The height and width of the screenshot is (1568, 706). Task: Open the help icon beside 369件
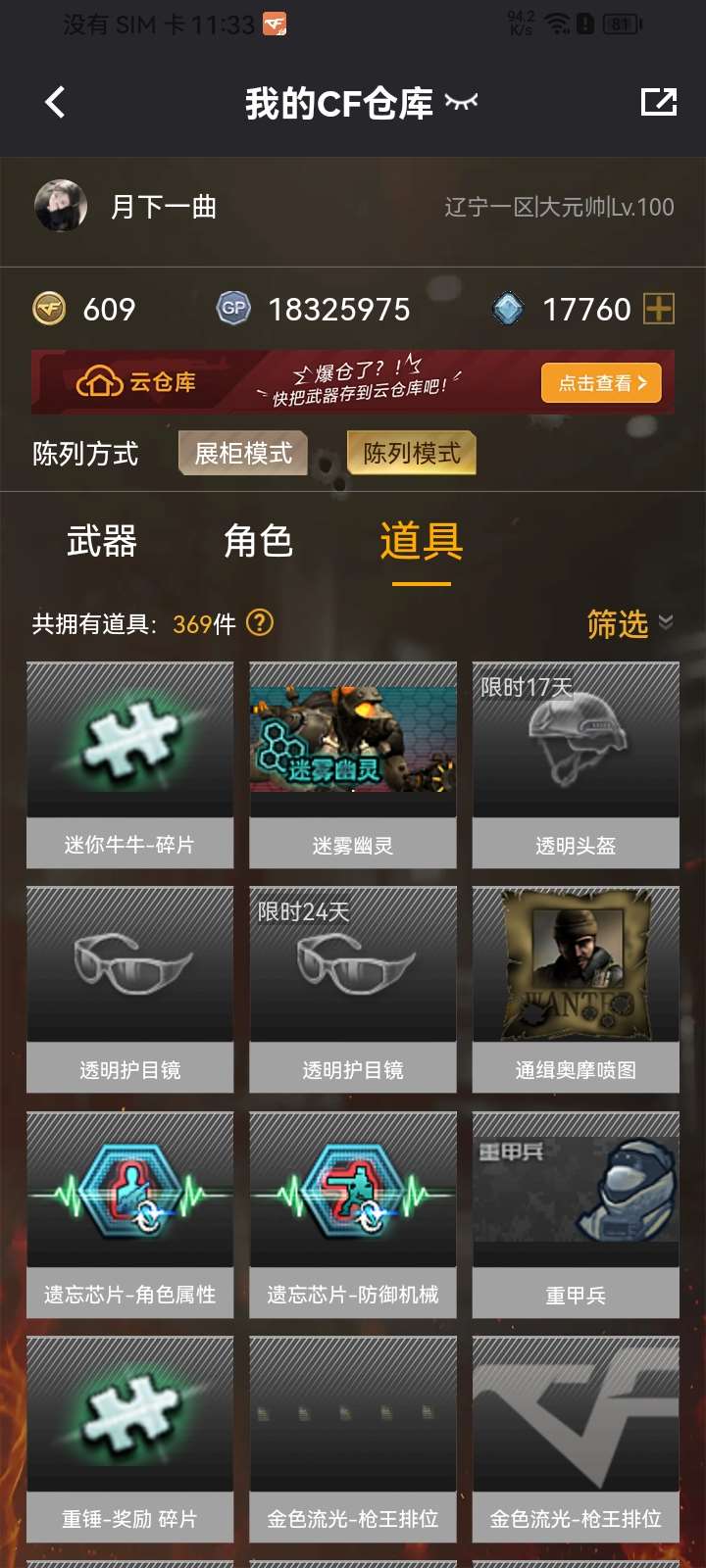point(260,622)
